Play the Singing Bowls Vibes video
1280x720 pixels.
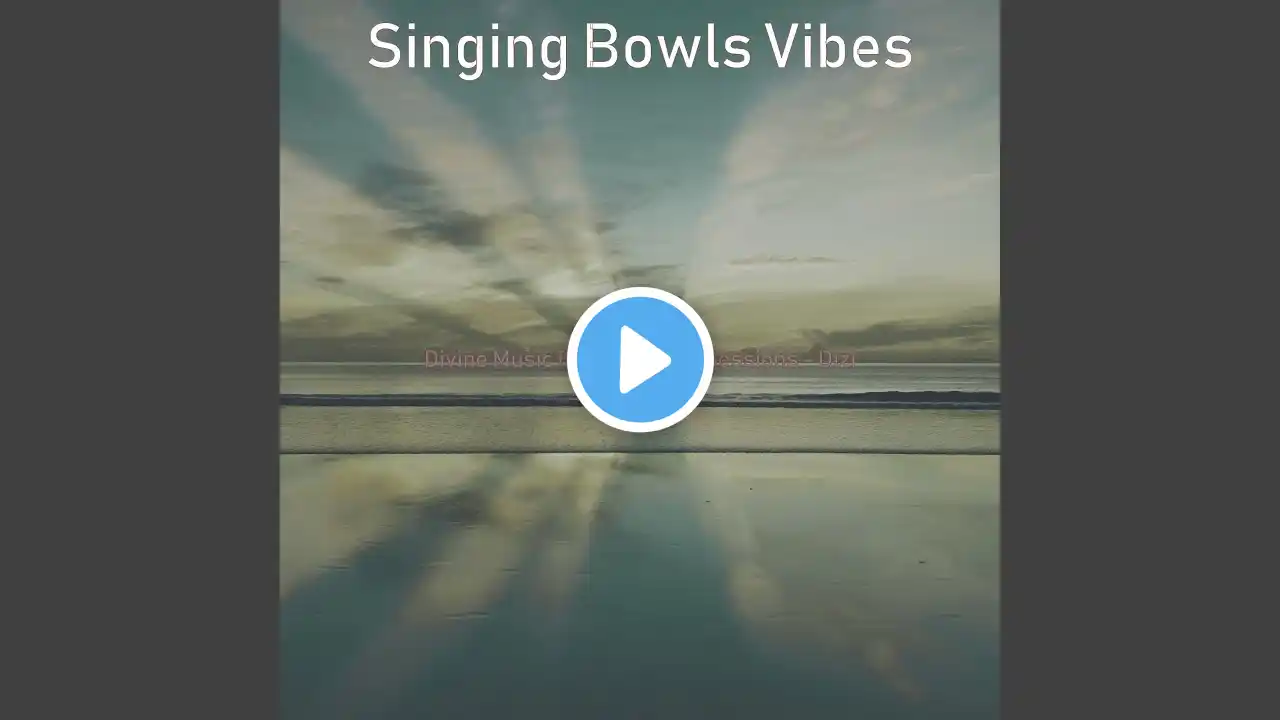[640, 360]
